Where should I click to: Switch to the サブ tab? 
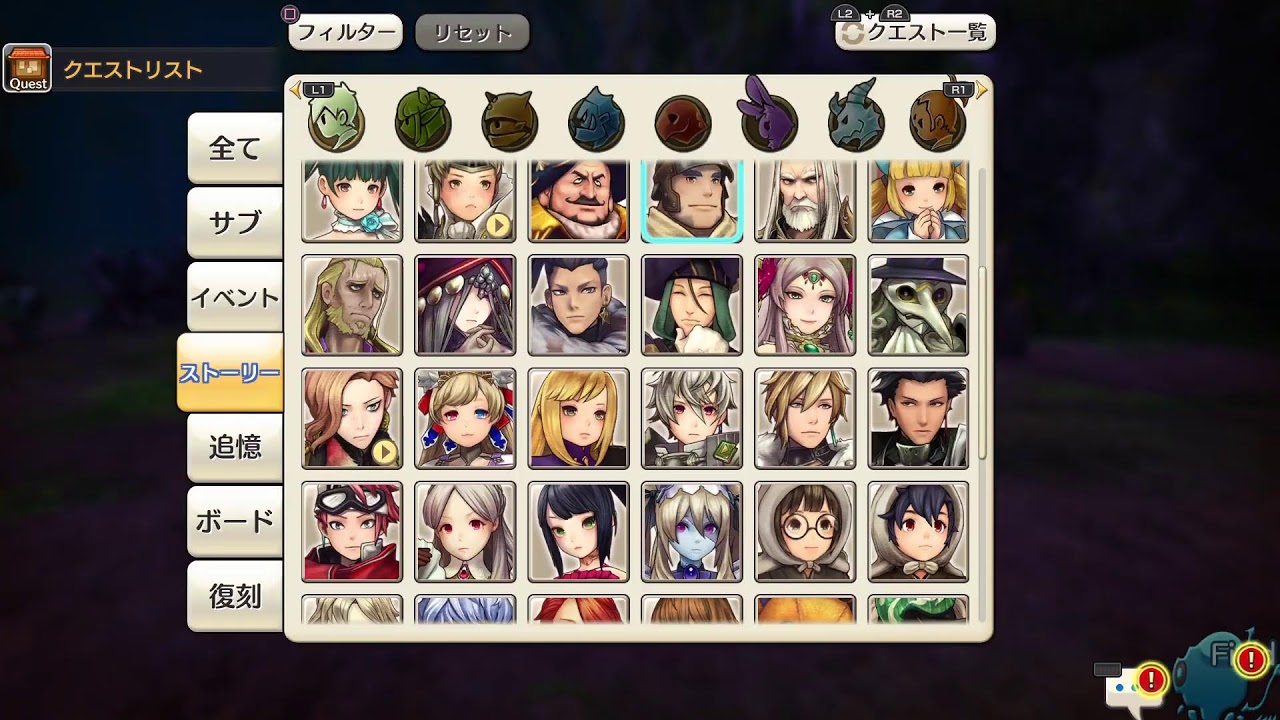(234, 223)
